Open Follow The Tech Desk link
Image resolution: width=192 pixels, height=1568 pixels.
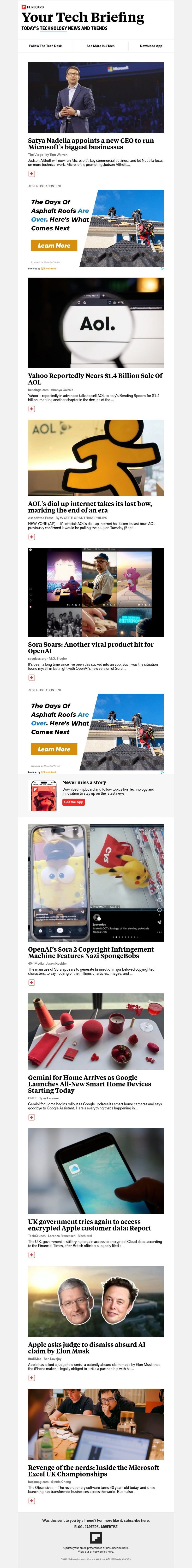(x=46, y=46)
